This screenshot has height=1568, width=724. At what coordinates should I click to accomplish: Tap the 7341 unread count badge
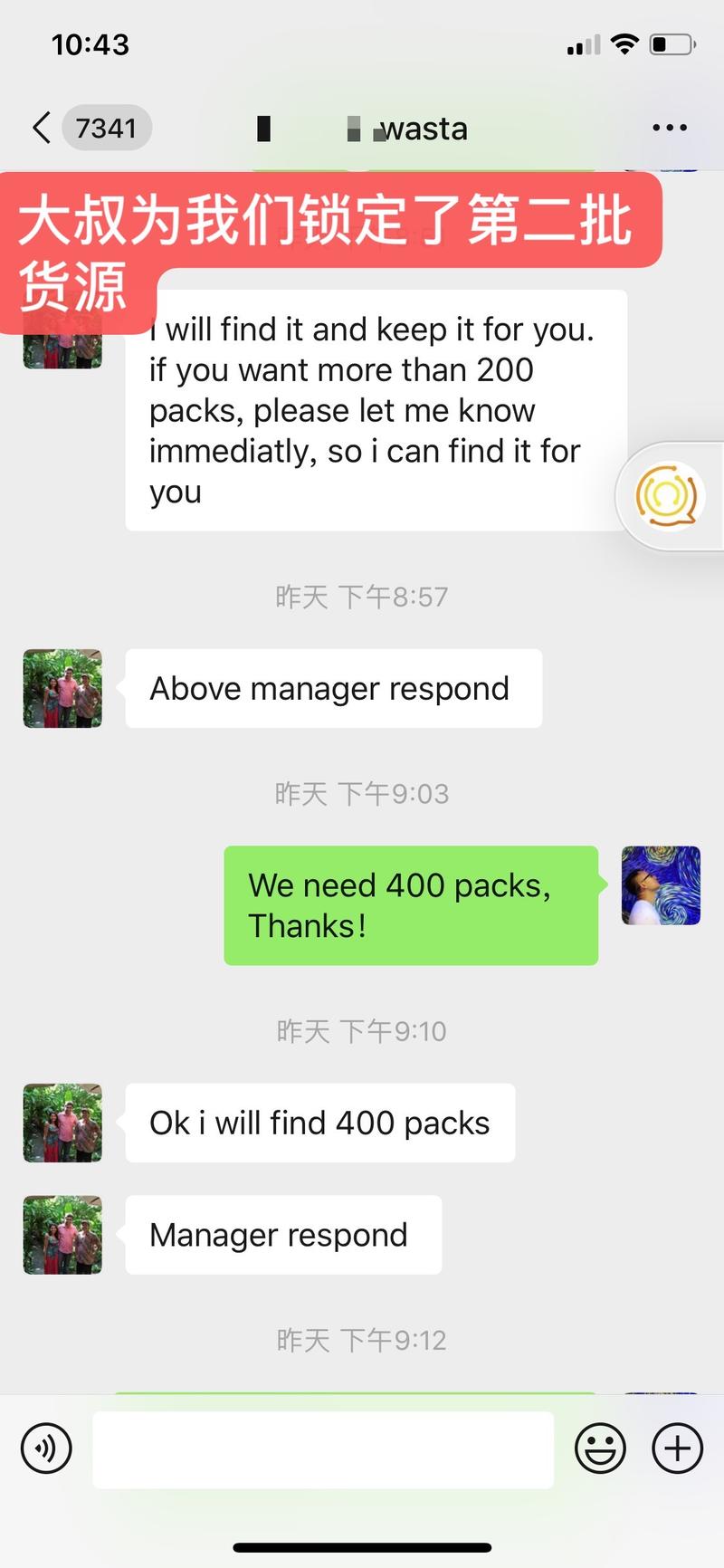tap(109, 128)
